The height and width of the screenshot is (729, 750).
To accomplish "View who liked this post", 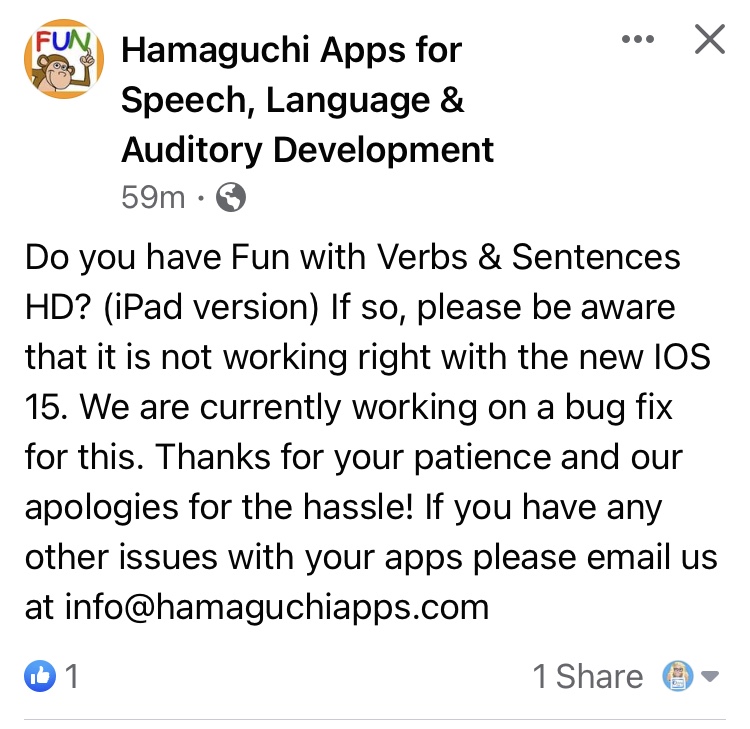I will (x=52, y=677).
